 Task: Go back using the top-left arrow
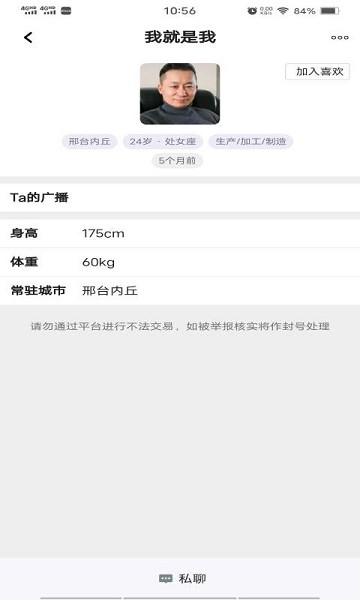coord(28,38)
